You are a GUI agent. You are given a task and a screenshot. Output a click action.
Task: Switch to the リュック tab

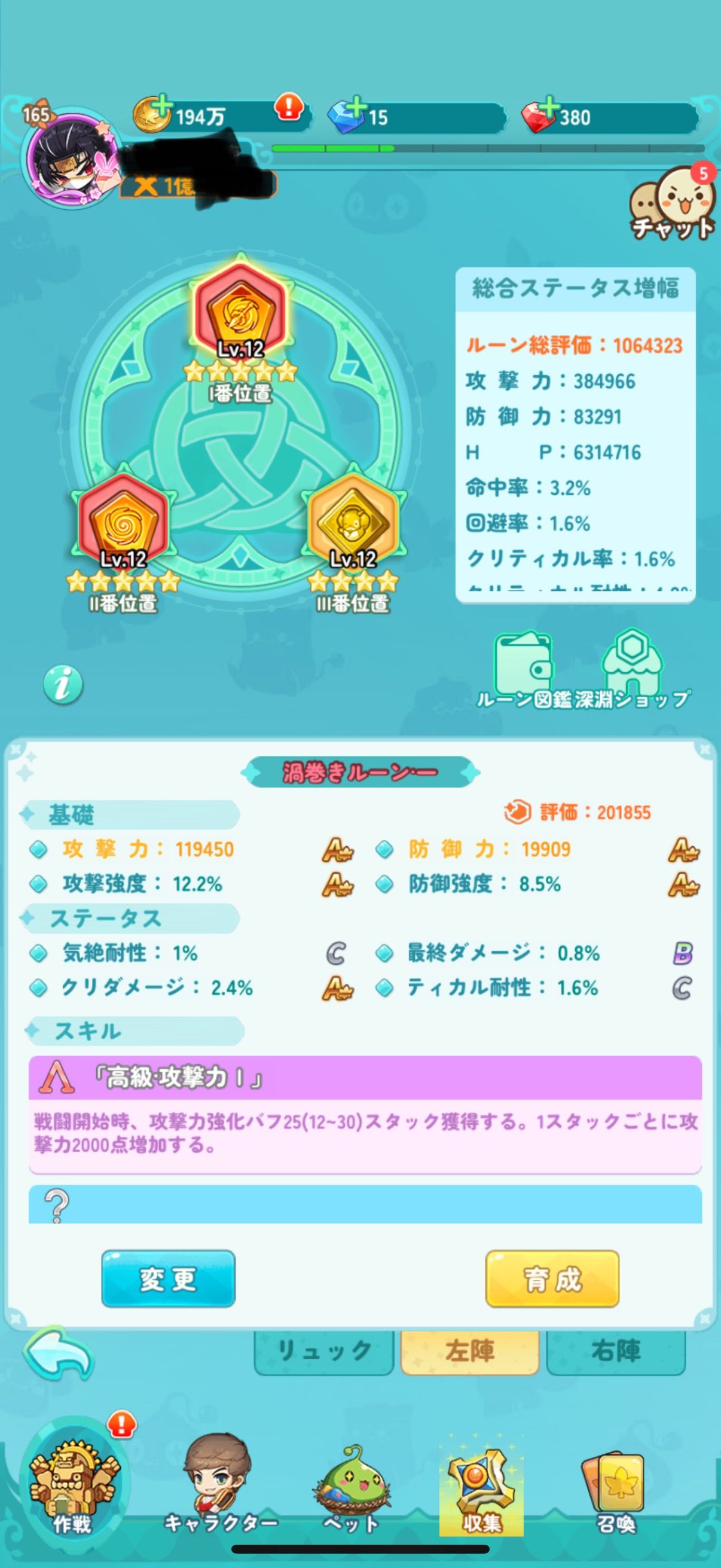pos(323,1352)
